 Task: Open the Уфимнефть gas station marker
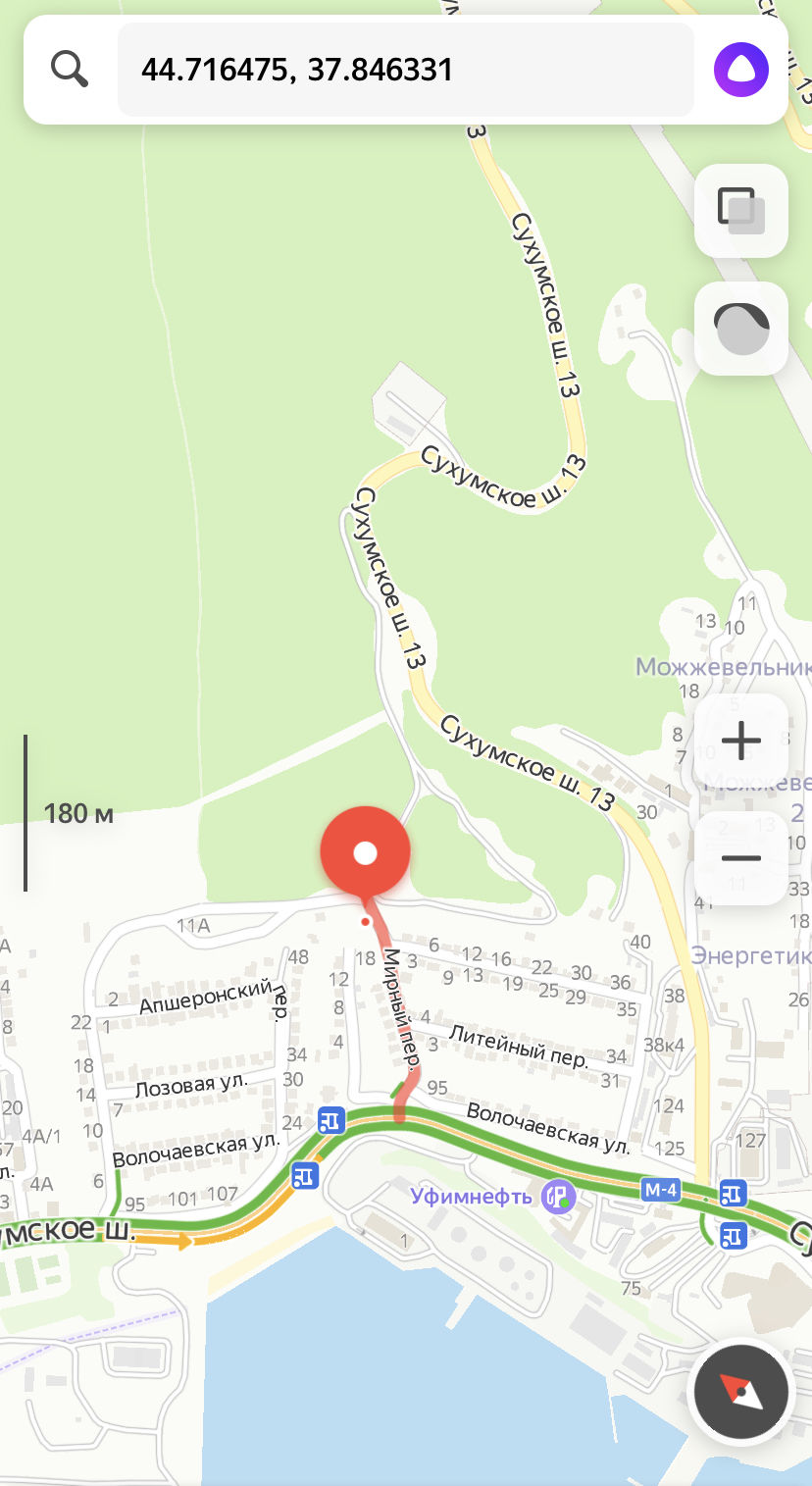click(559, 1196)
